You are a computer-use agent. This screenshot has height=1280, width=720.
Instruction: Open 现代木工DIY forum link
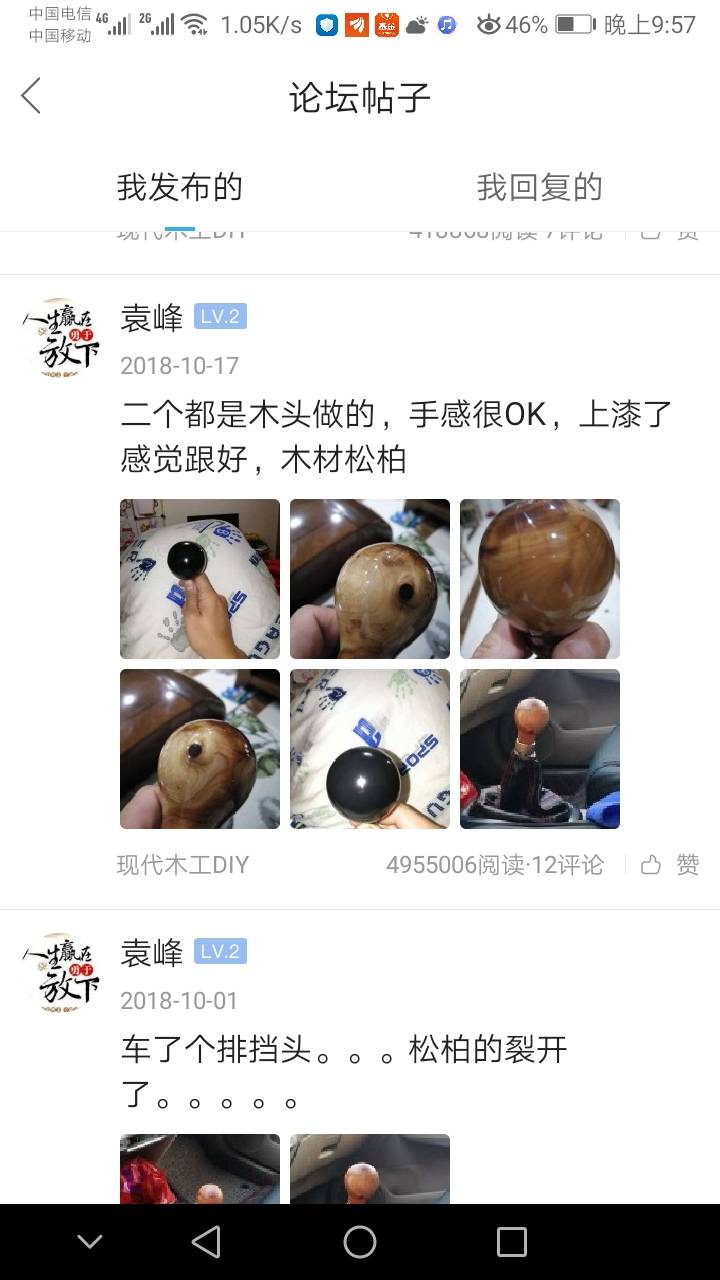[x=183, y=865]
